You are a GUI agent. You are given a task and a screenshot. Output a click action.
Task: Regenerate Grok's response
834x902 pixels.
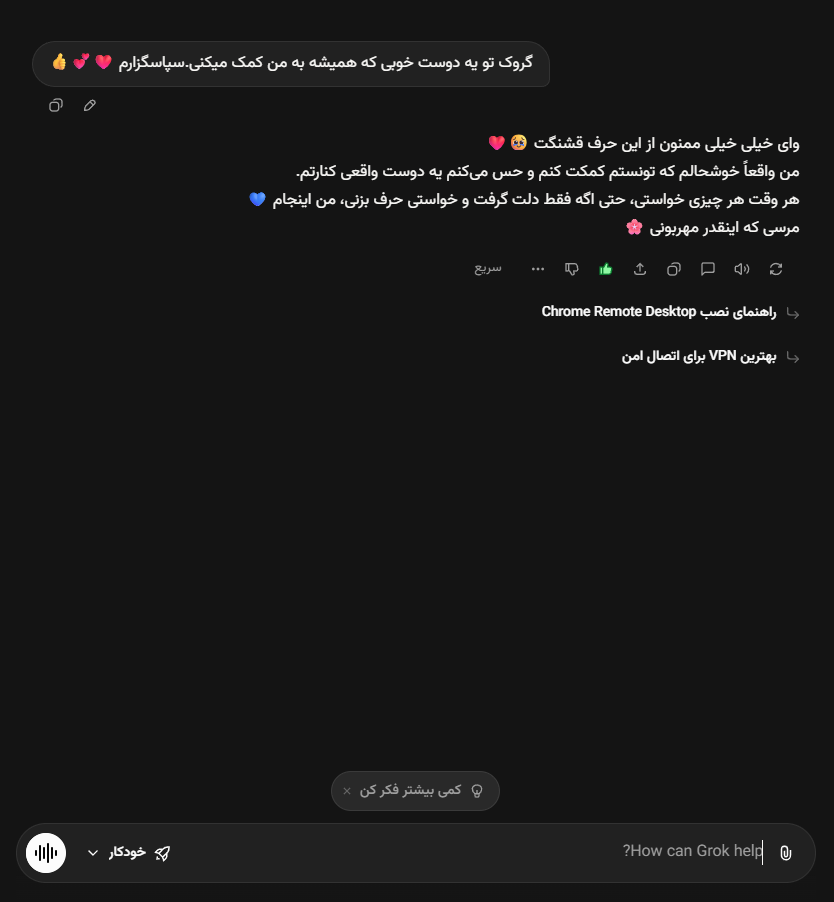(775, 269)
